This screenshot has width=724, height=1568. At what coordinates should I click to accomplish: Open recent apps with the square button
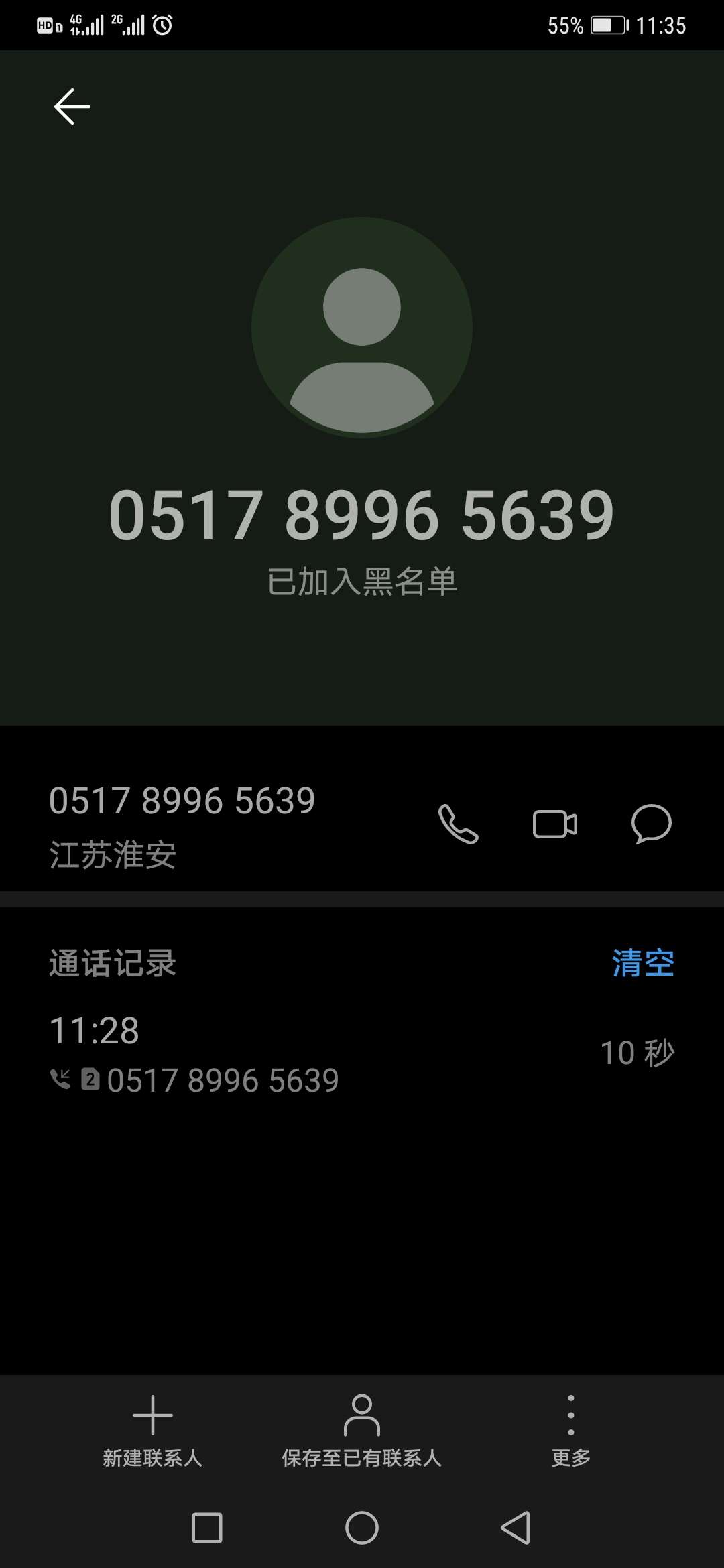tap(207, 1528)
